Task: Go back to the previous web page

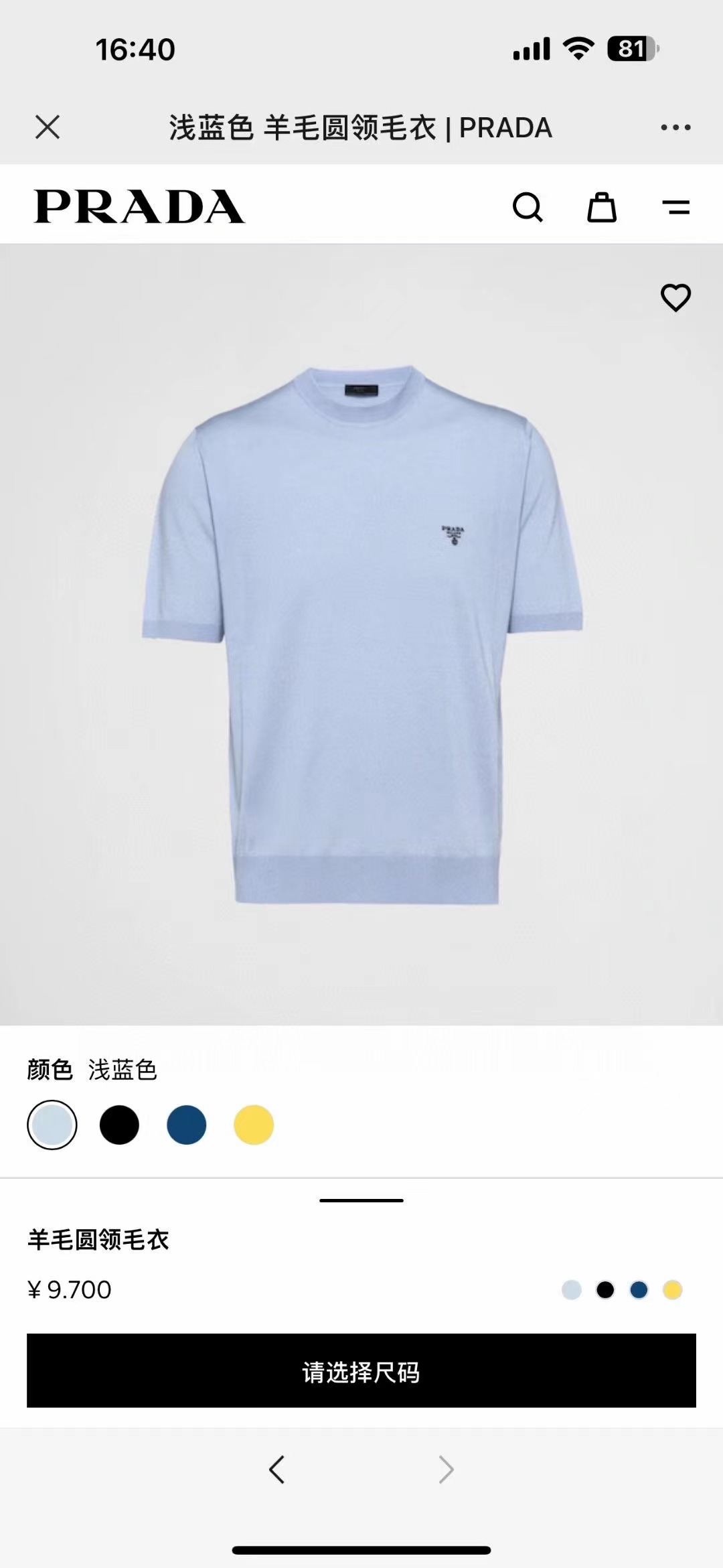Action: (277, 1470)
